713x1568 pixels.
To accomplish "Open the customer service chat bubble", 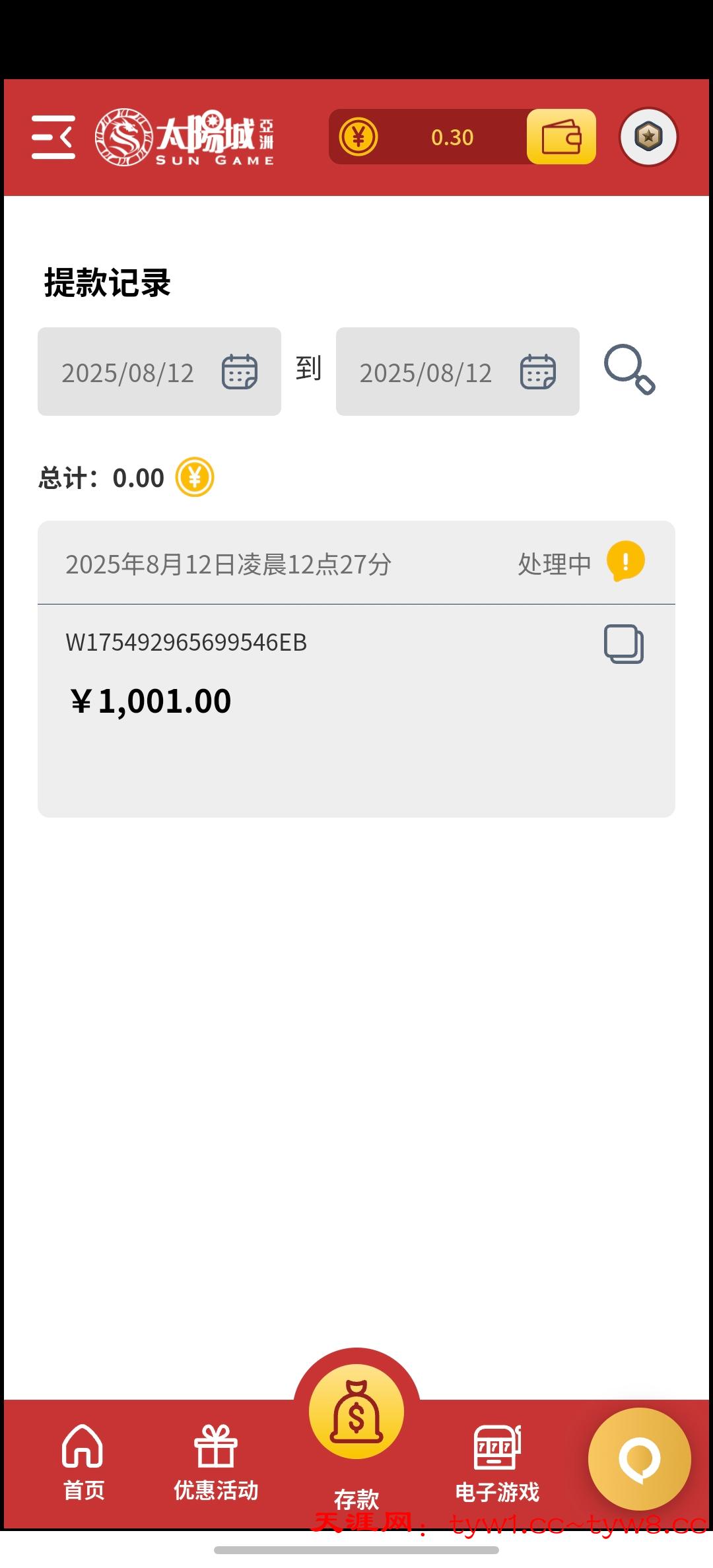I will pos(639,1458).
